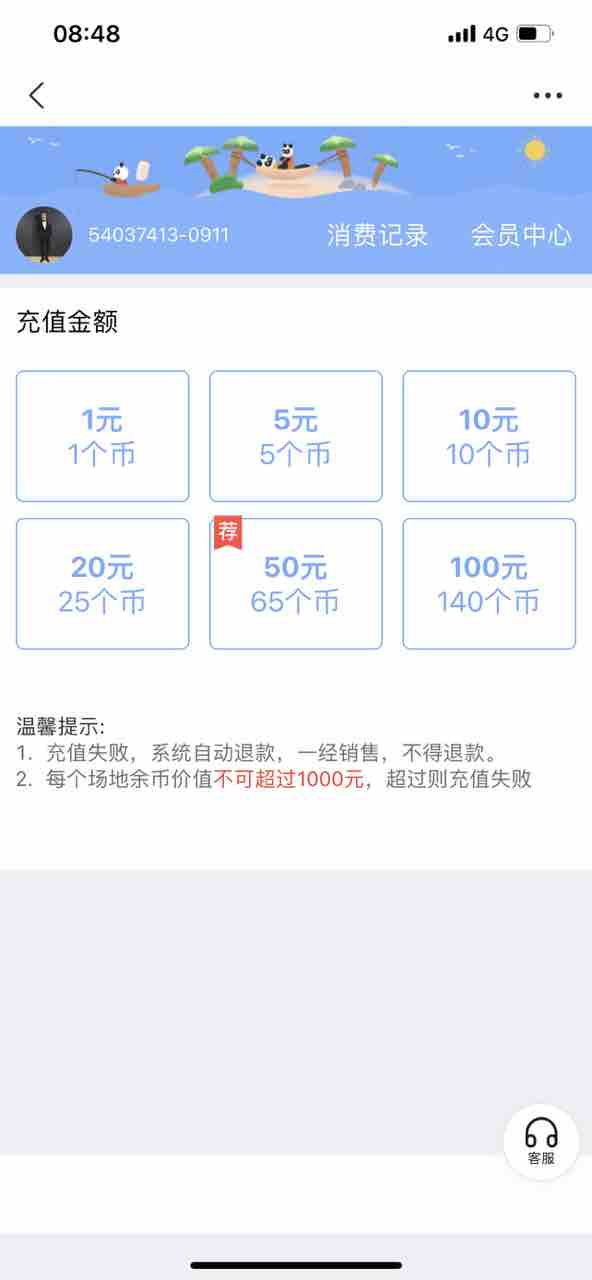Choose the 5元 recharge amount
592x1280 pixels.
tap(296, 436)
